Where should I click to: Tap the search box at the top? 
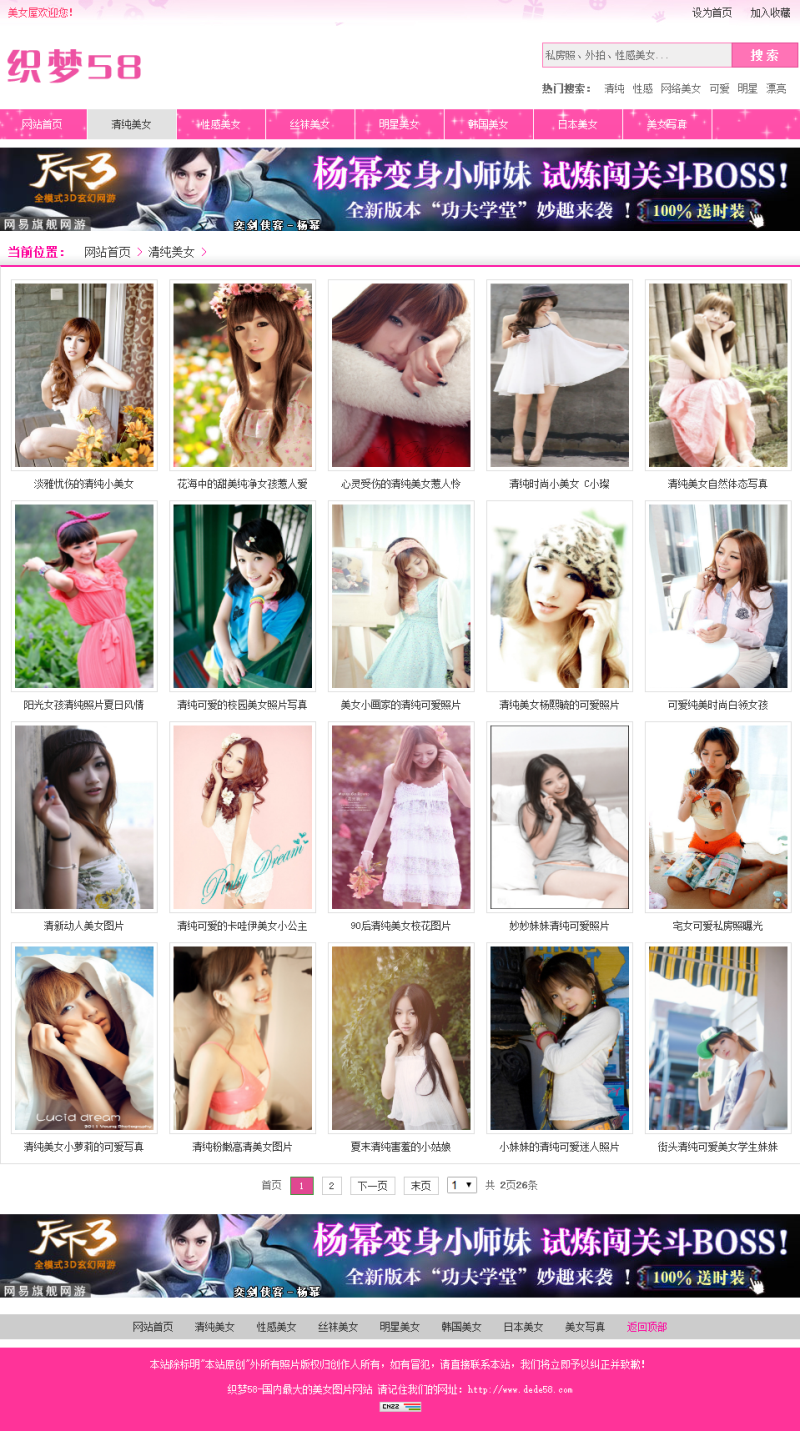pos(636,55)
